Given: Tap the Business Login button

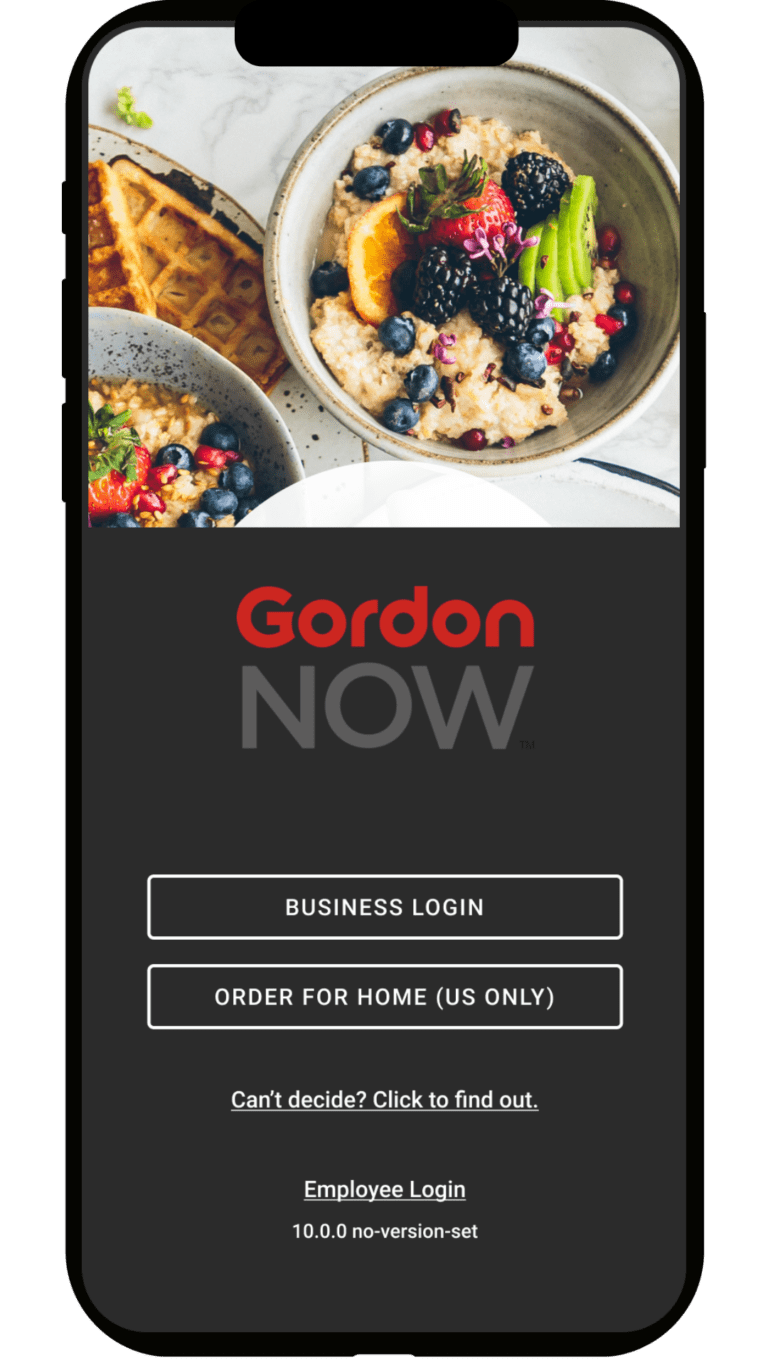Looking at the screenshot, I should point(384,907).
